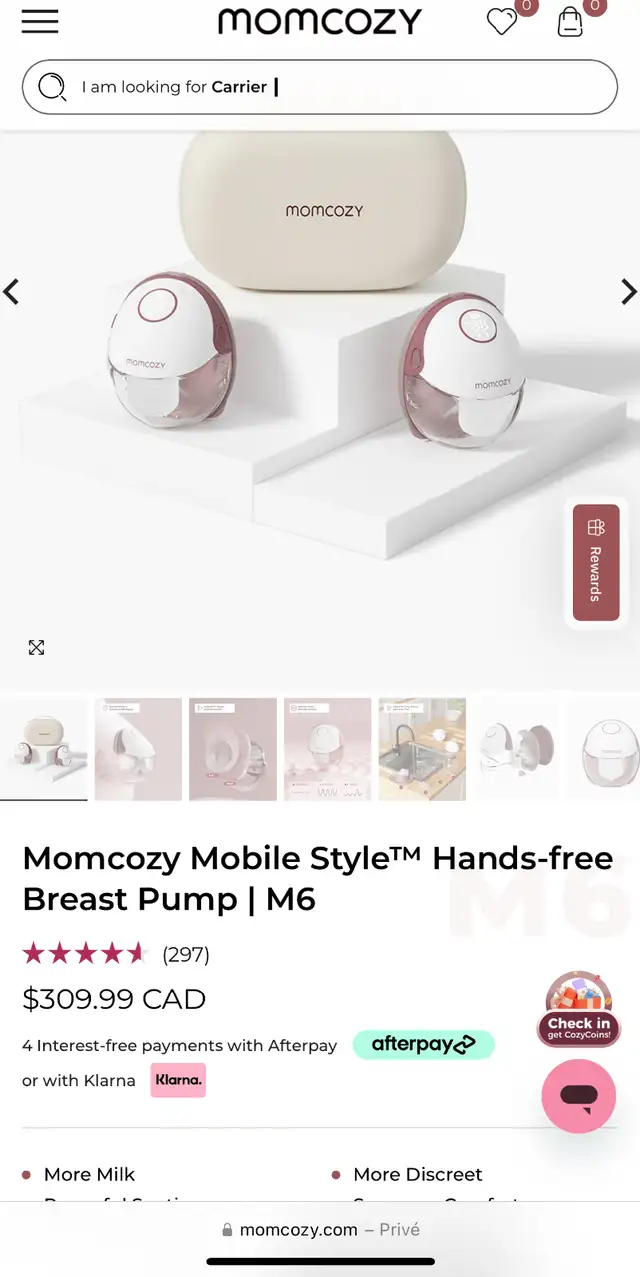Open the Klarna payment info

click(x=178, y=1080)
